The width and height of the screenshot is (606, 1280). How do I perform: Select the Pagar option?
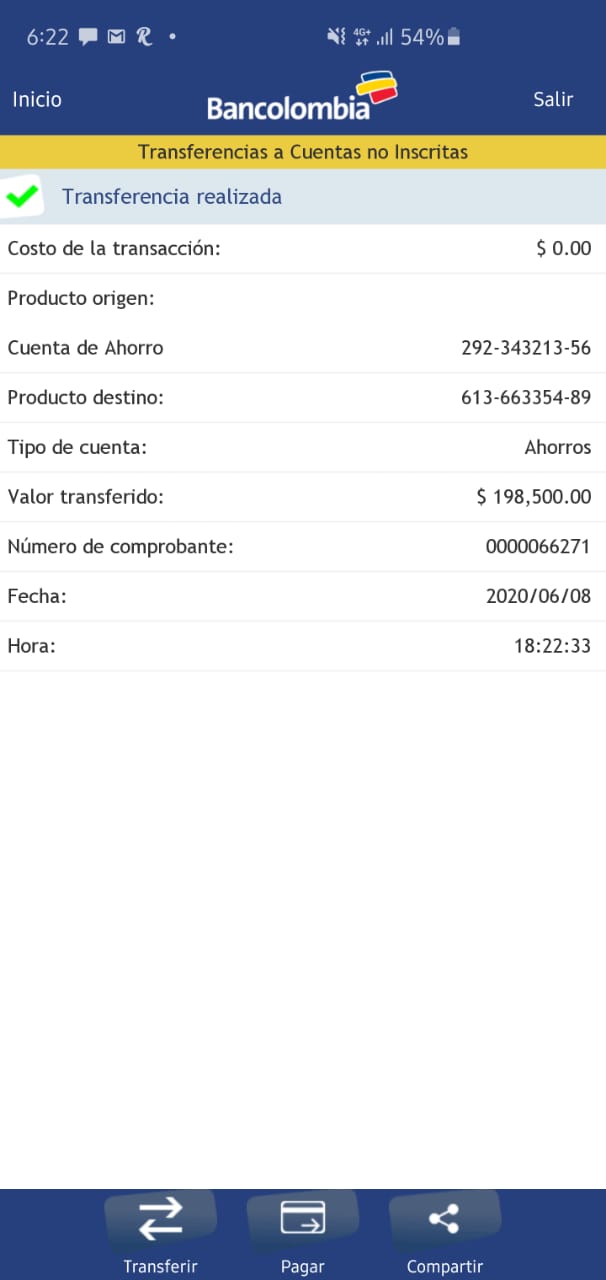click(302, 1232)
